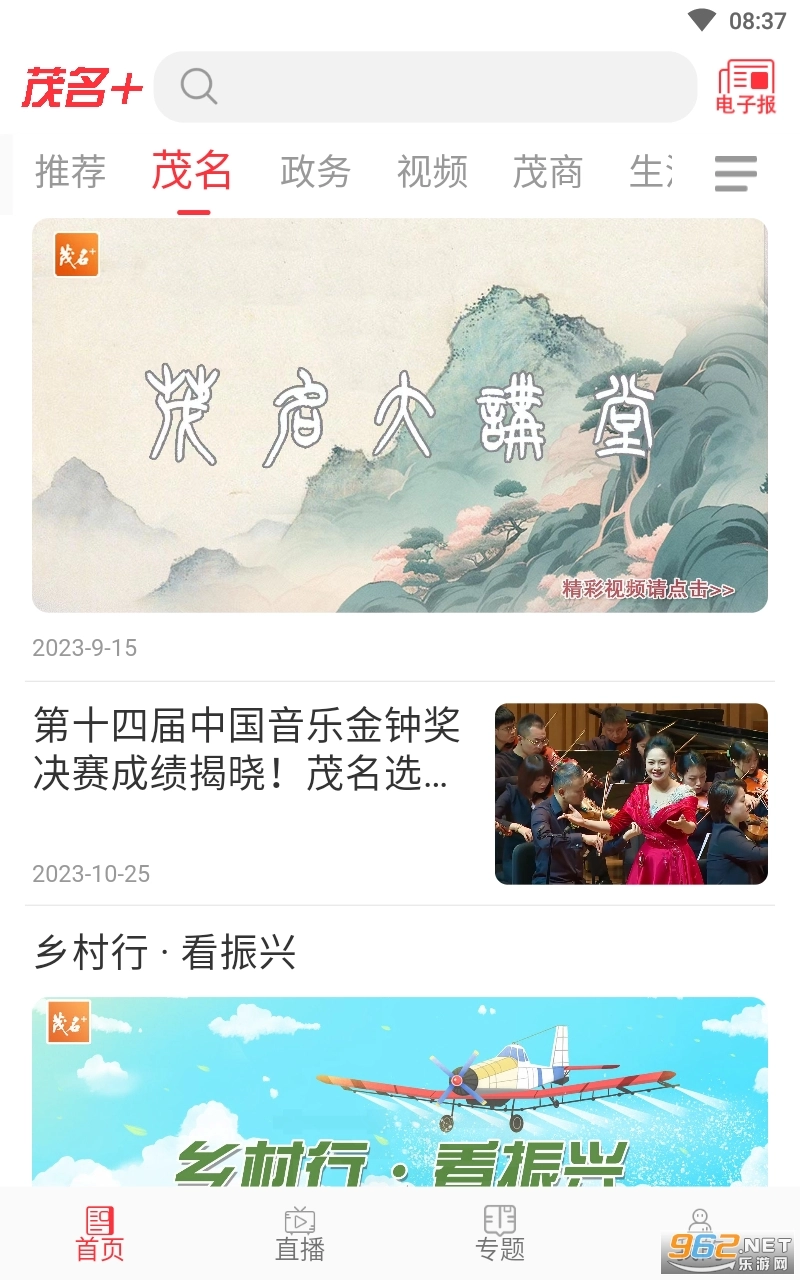Go to the 首页 home tab
Image resolution: width=800 pixels, height=1280 pixels.
click(x=100, y=1233)
